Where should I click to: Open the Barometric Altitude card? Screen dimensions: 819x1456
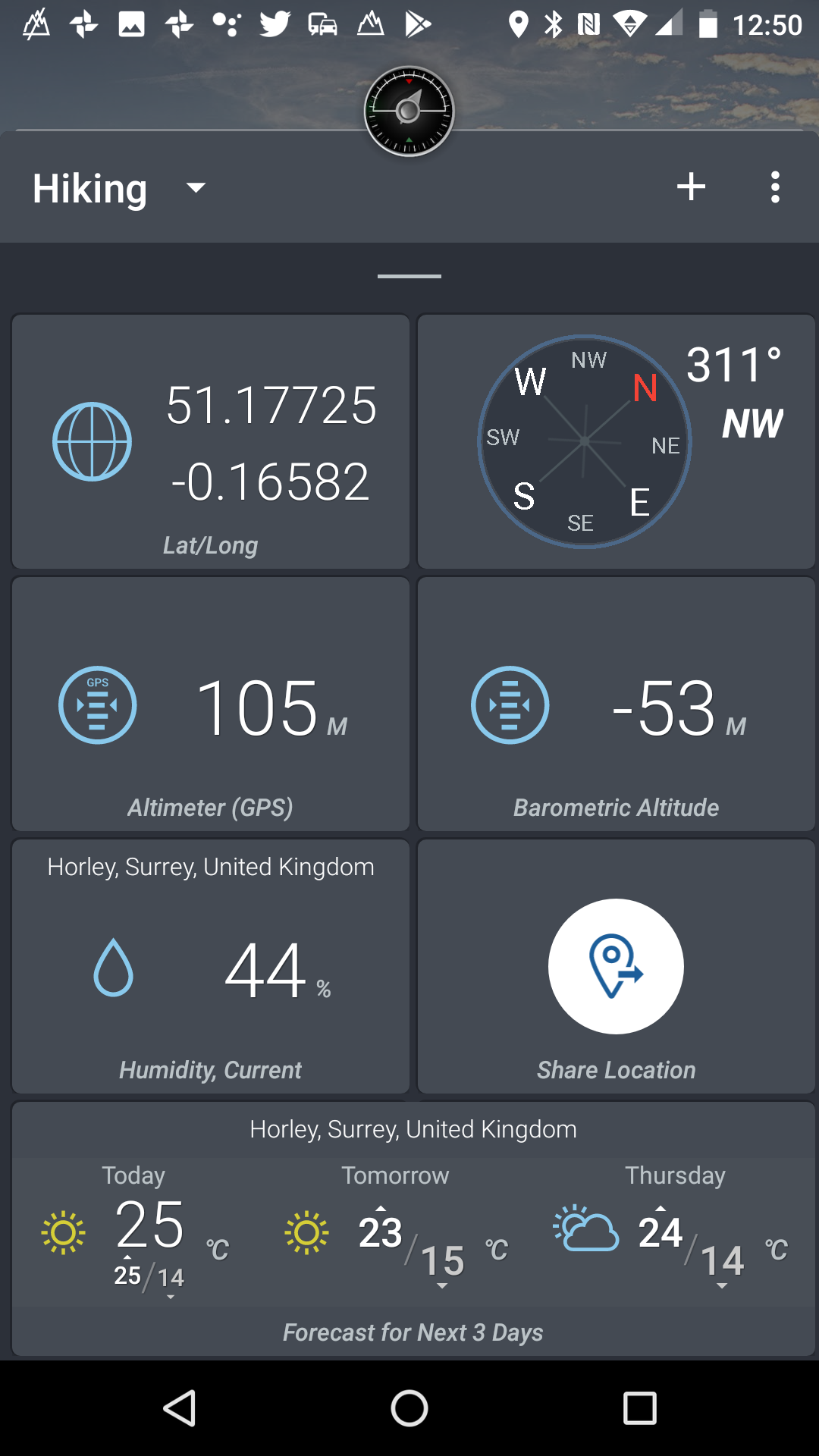(617, 704)
